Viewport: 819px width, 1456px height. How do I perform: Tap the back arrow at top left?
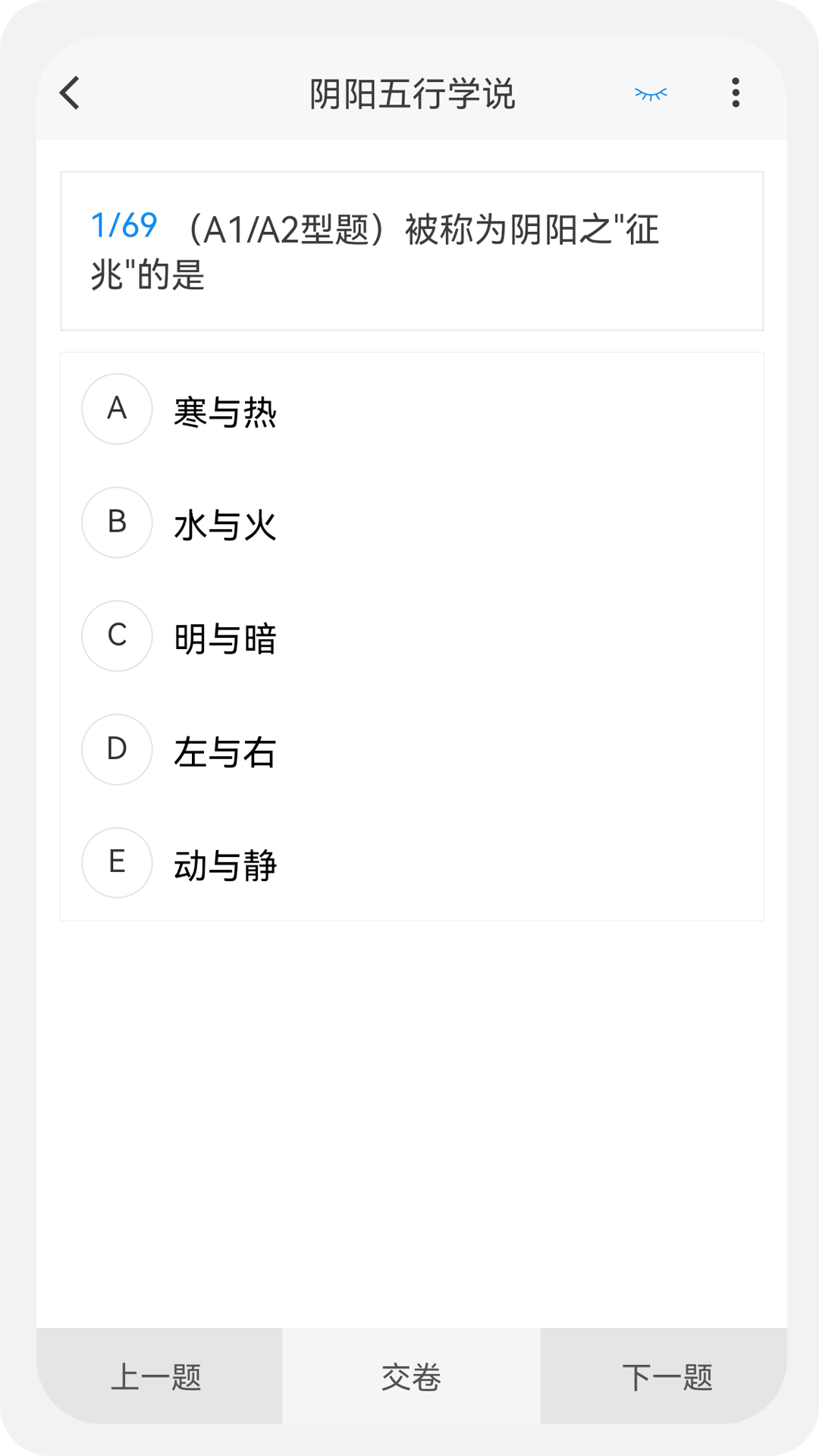click(70, 93)
